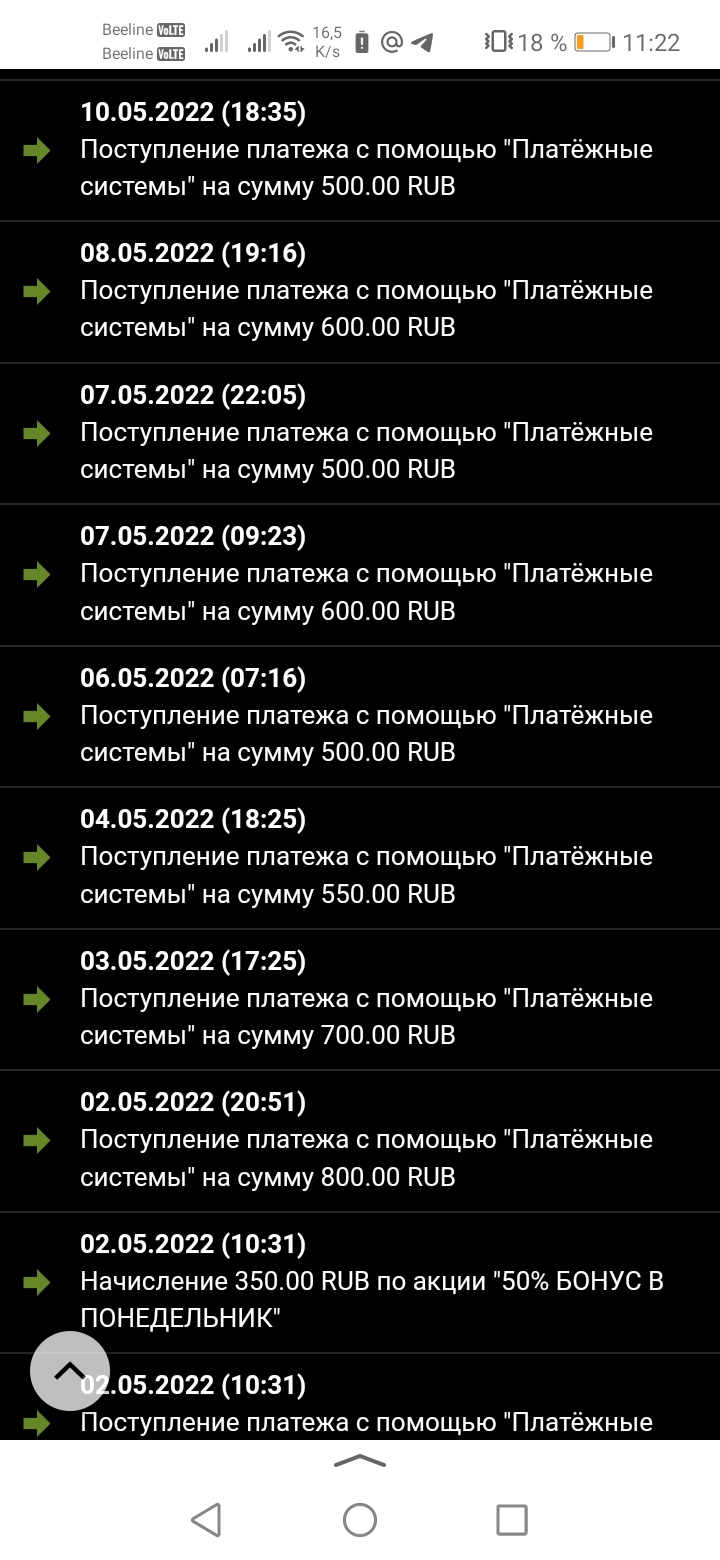The image size is (720, 1560).
Task: Go to the home screen
Action: click(360, 1520)
